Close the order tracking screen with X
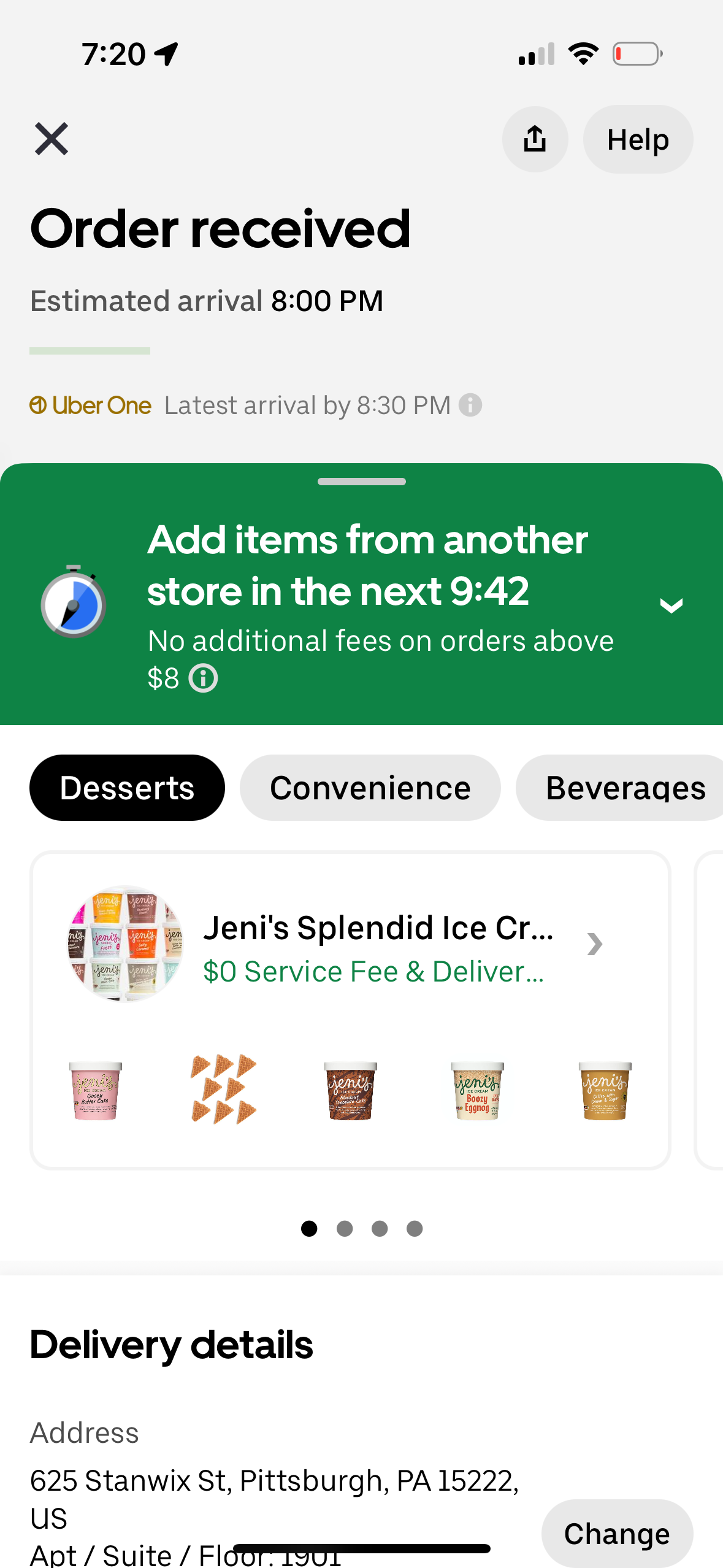 coord(50,139)
